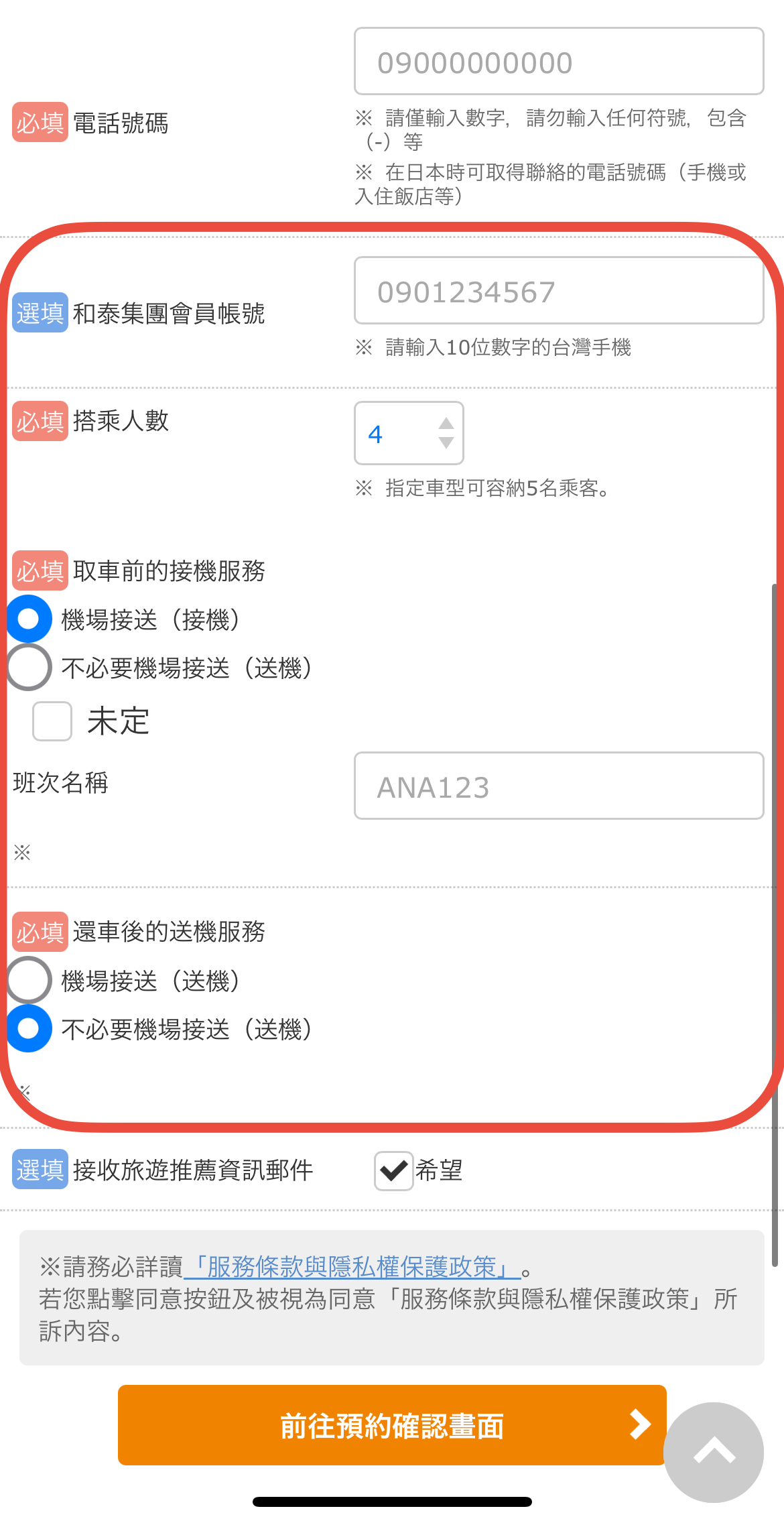
Task: Enter the 和泰集團會員帳號 member account field
Action: click(558, 291)
